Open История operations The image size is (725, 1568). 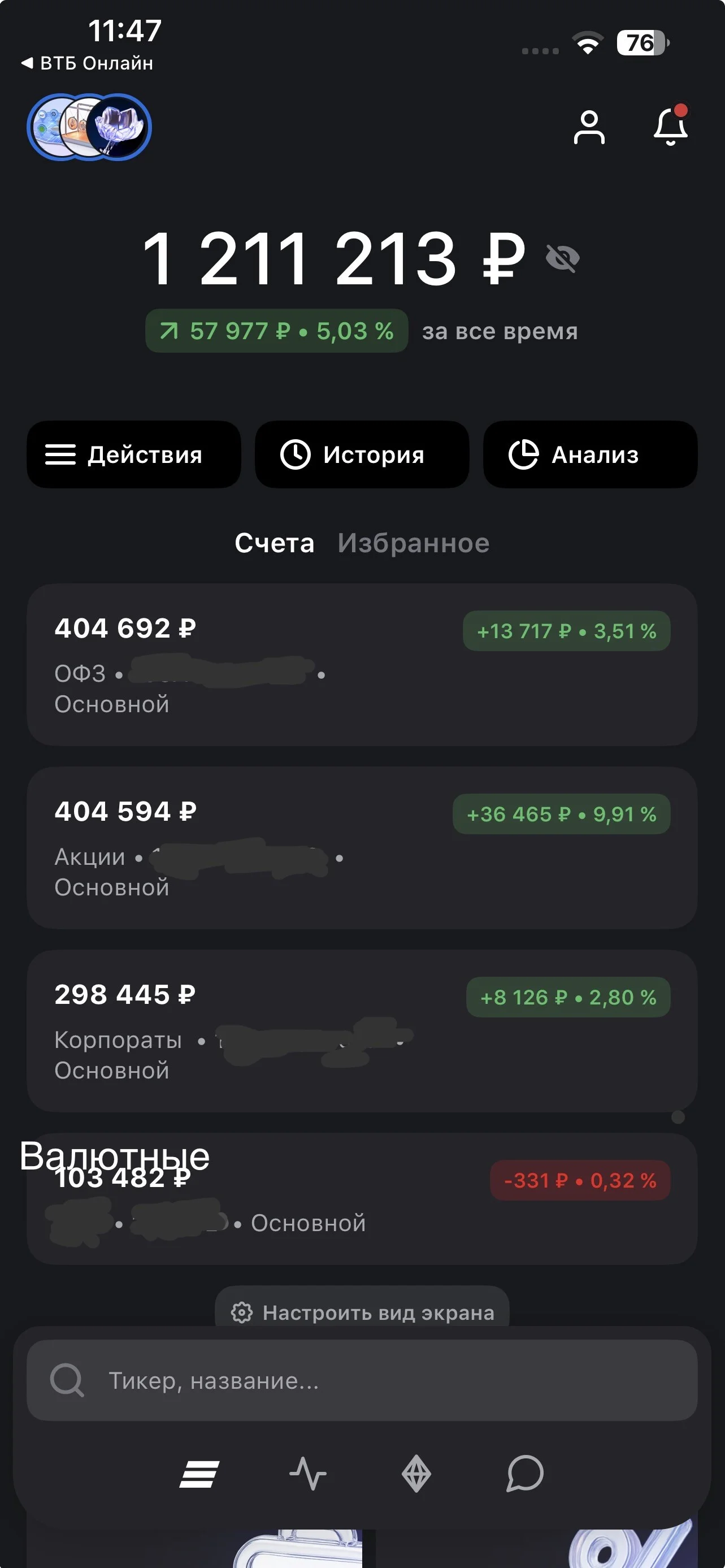click(x=362, y=454)
